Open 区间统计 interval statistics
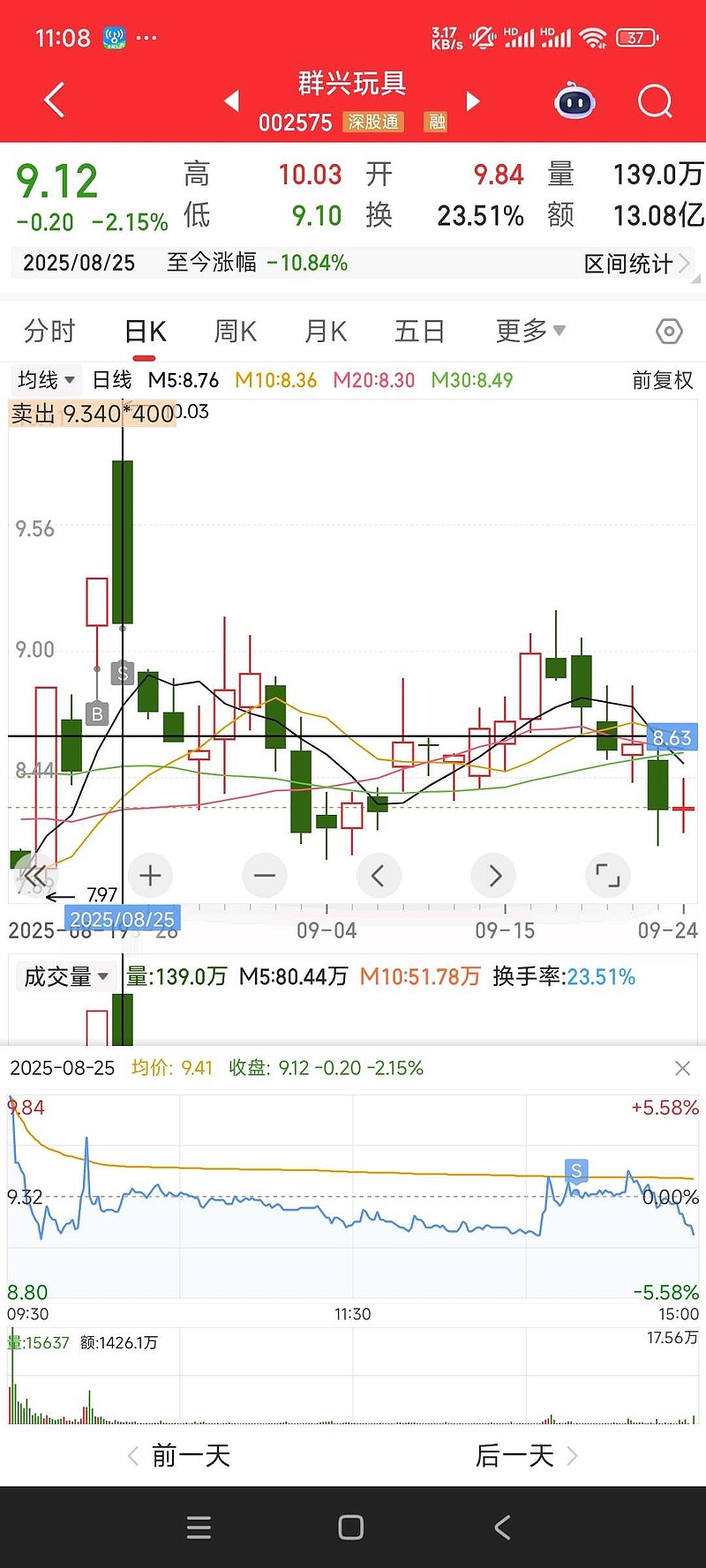 click(x=637, y=264)
